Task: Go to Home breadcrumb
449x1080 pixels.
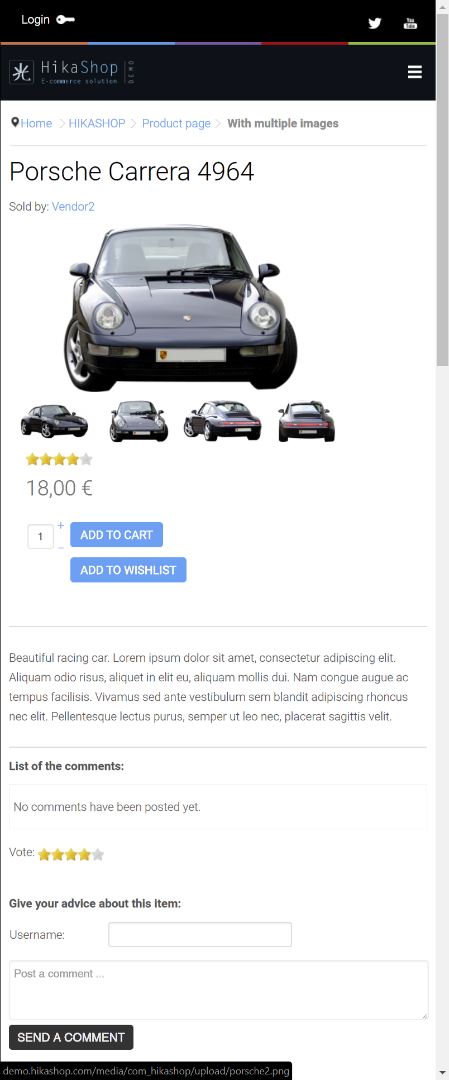Action: [36, 123]
